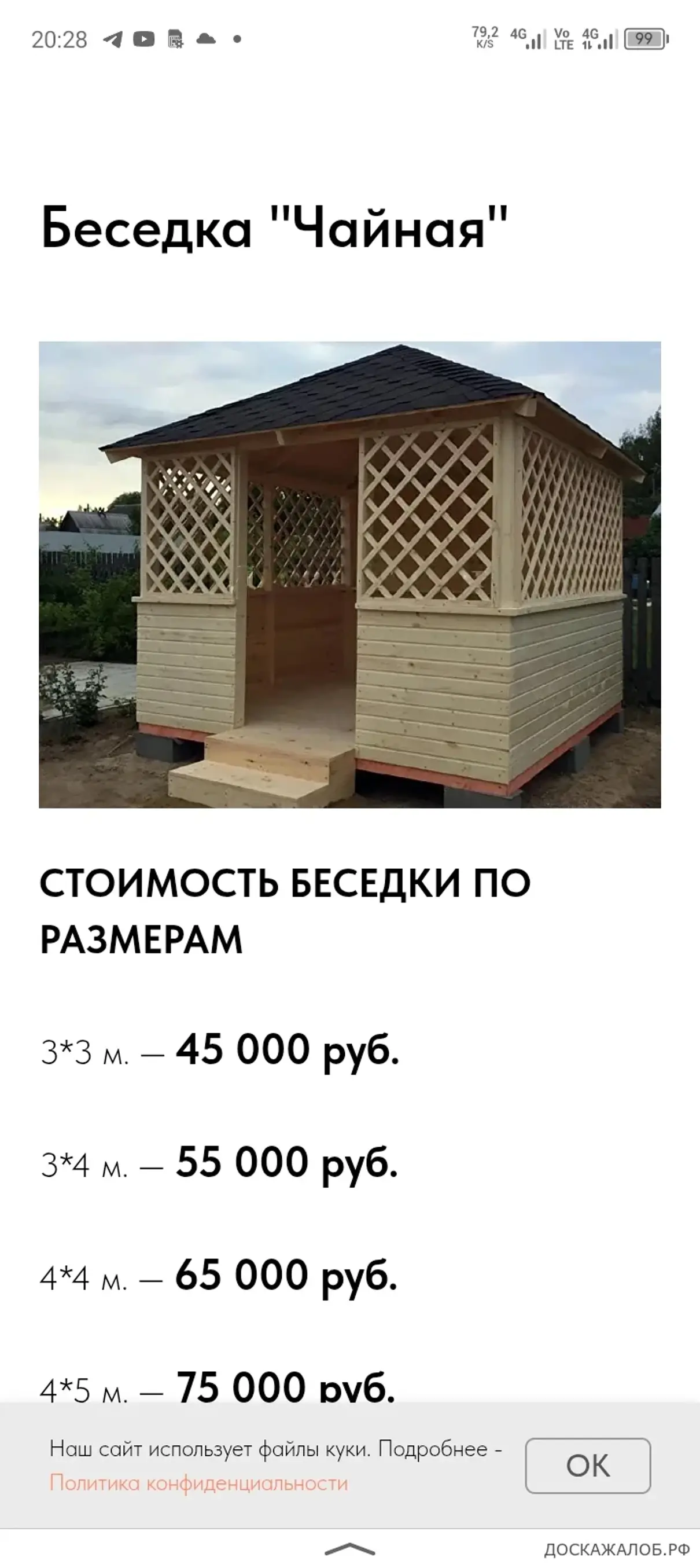Open the Политика конфиденциальности link
The height and width of the screenshot is (1568, 700).
pyautogui.click(x=198, y=1483)
